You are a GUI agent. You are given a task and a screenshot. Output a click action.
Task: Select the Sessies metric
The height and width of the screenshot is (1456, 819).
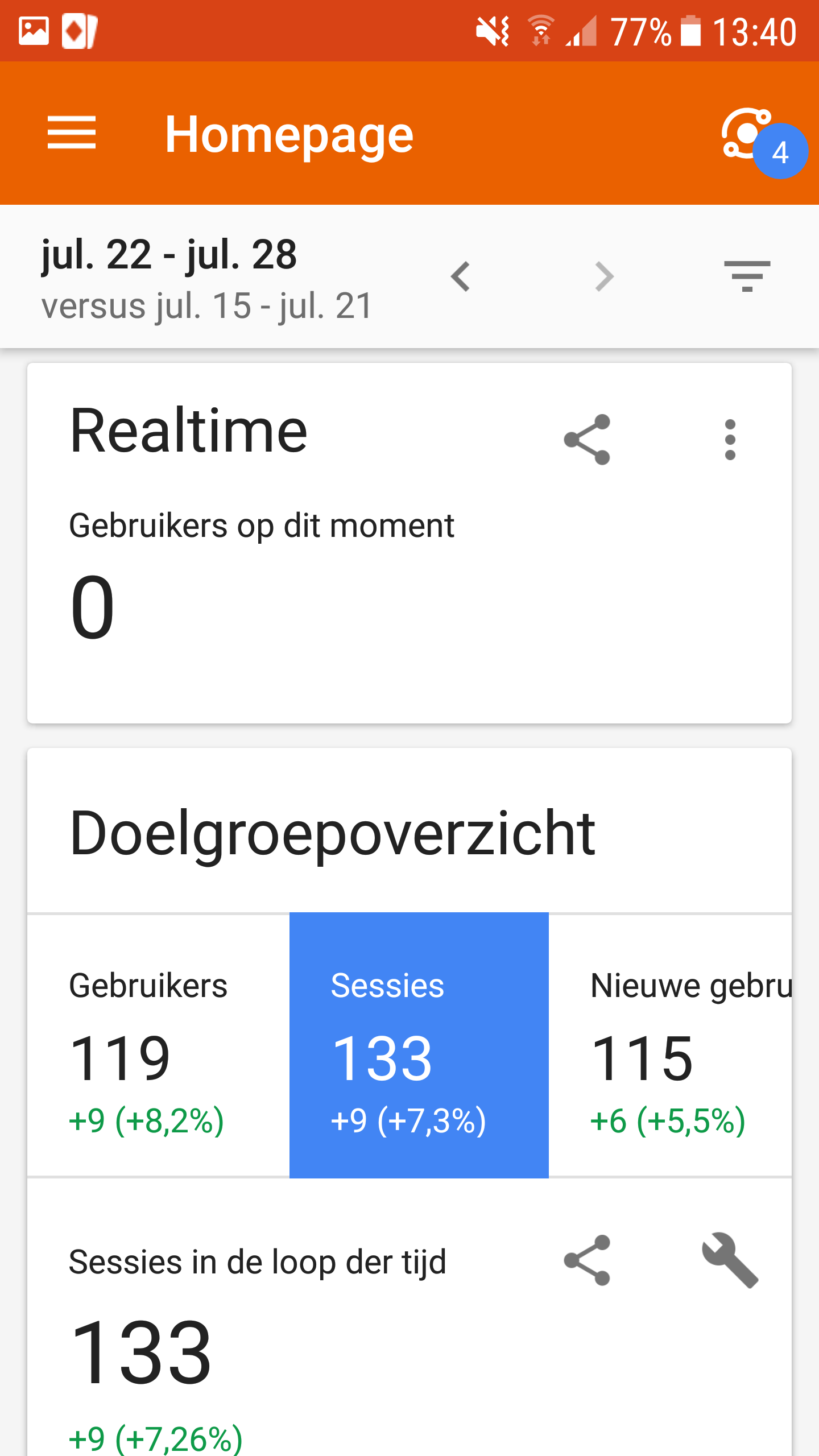point(419,1045)
